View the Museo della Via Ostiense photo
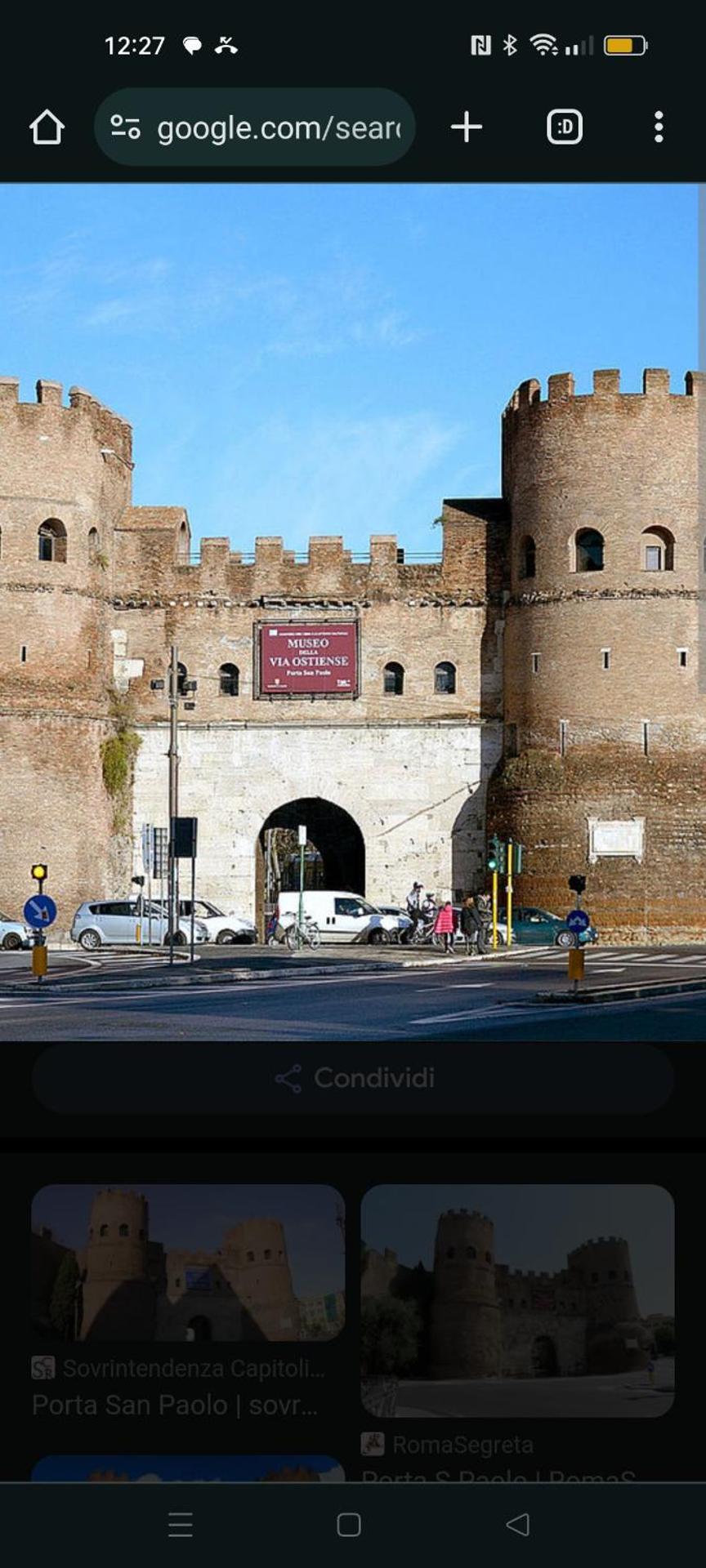 [353, 612]
